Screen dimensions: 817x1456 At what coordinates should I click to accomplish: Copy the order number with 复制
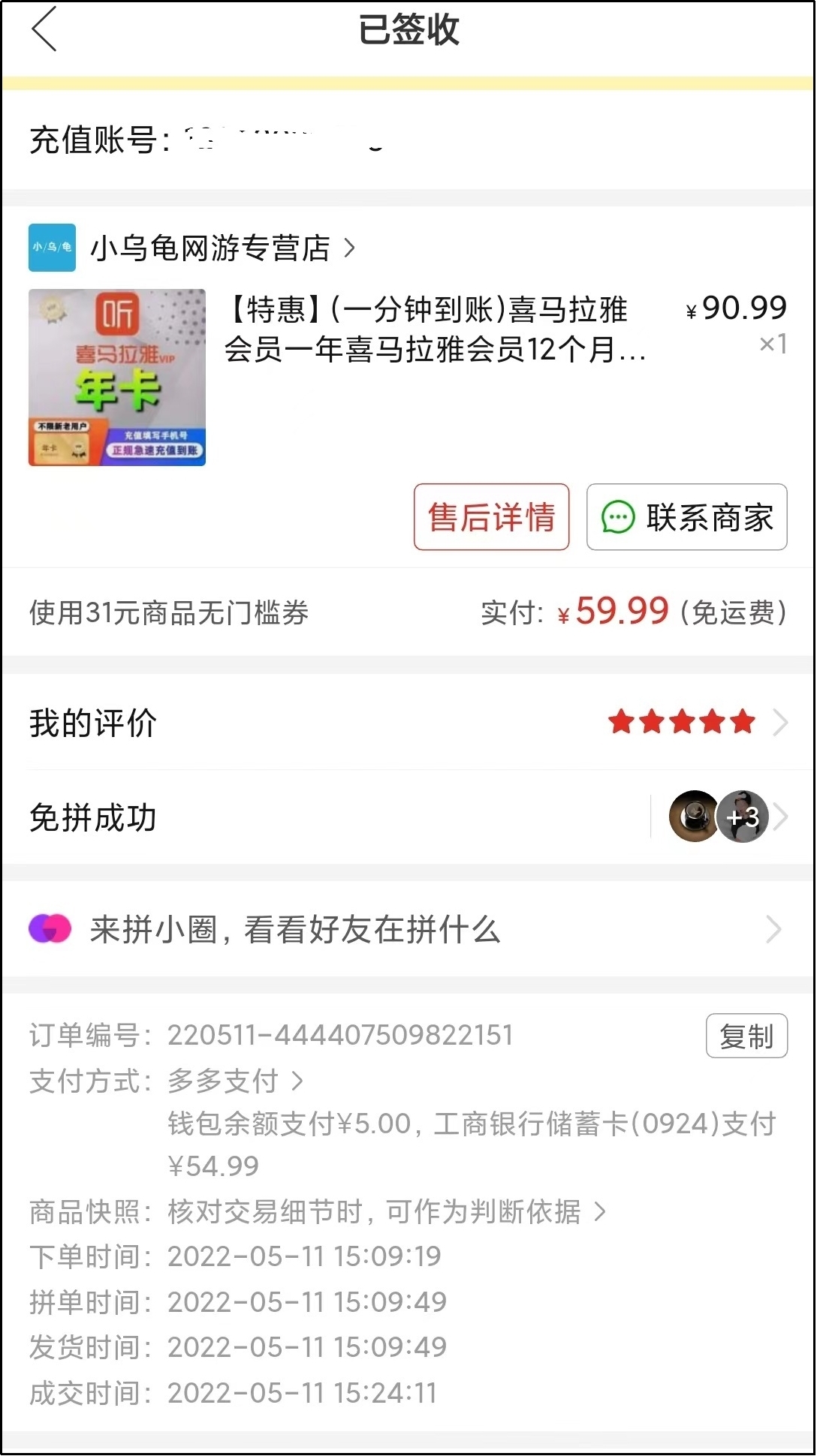coord(747,1036)
